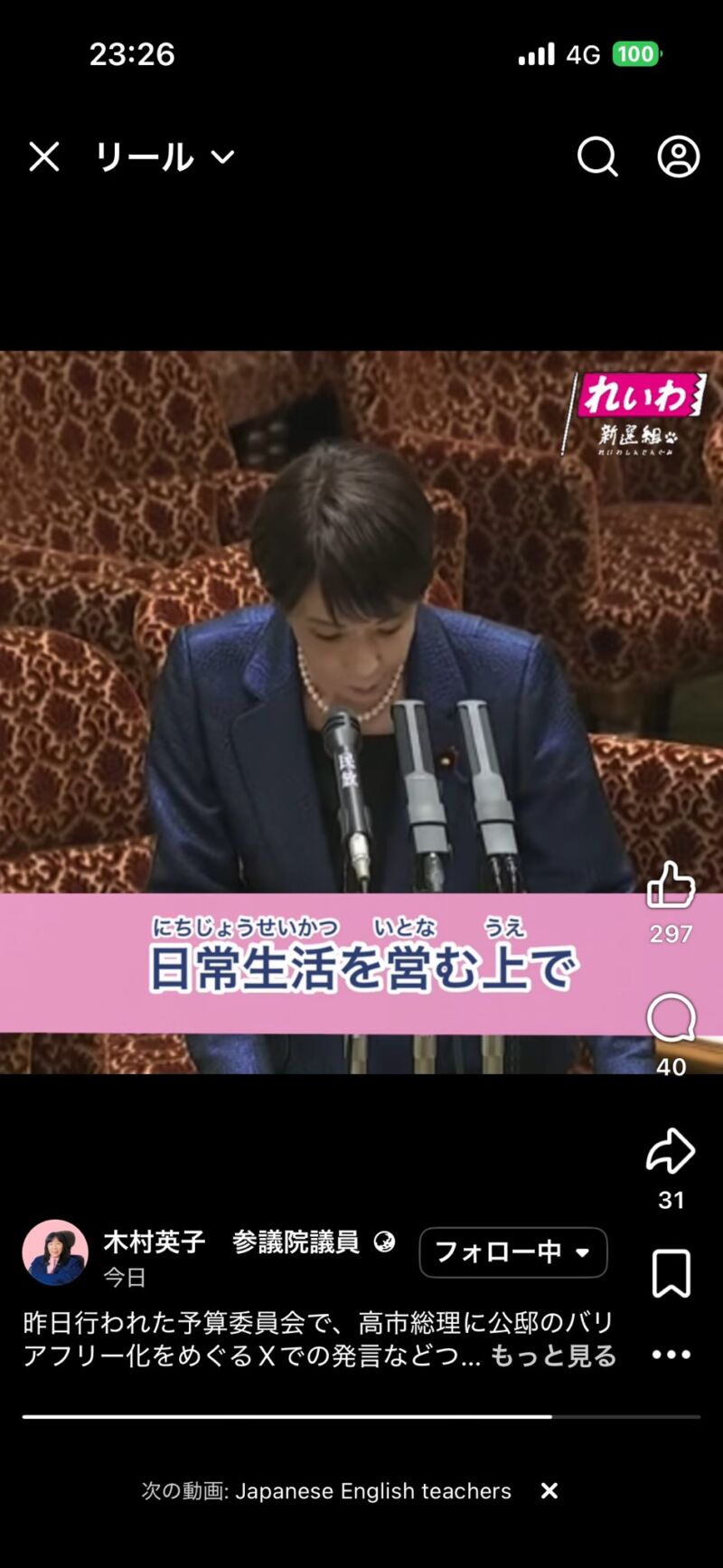Close the reels viewer
The height and width of the screenshot is (1568, 723).
43,156
